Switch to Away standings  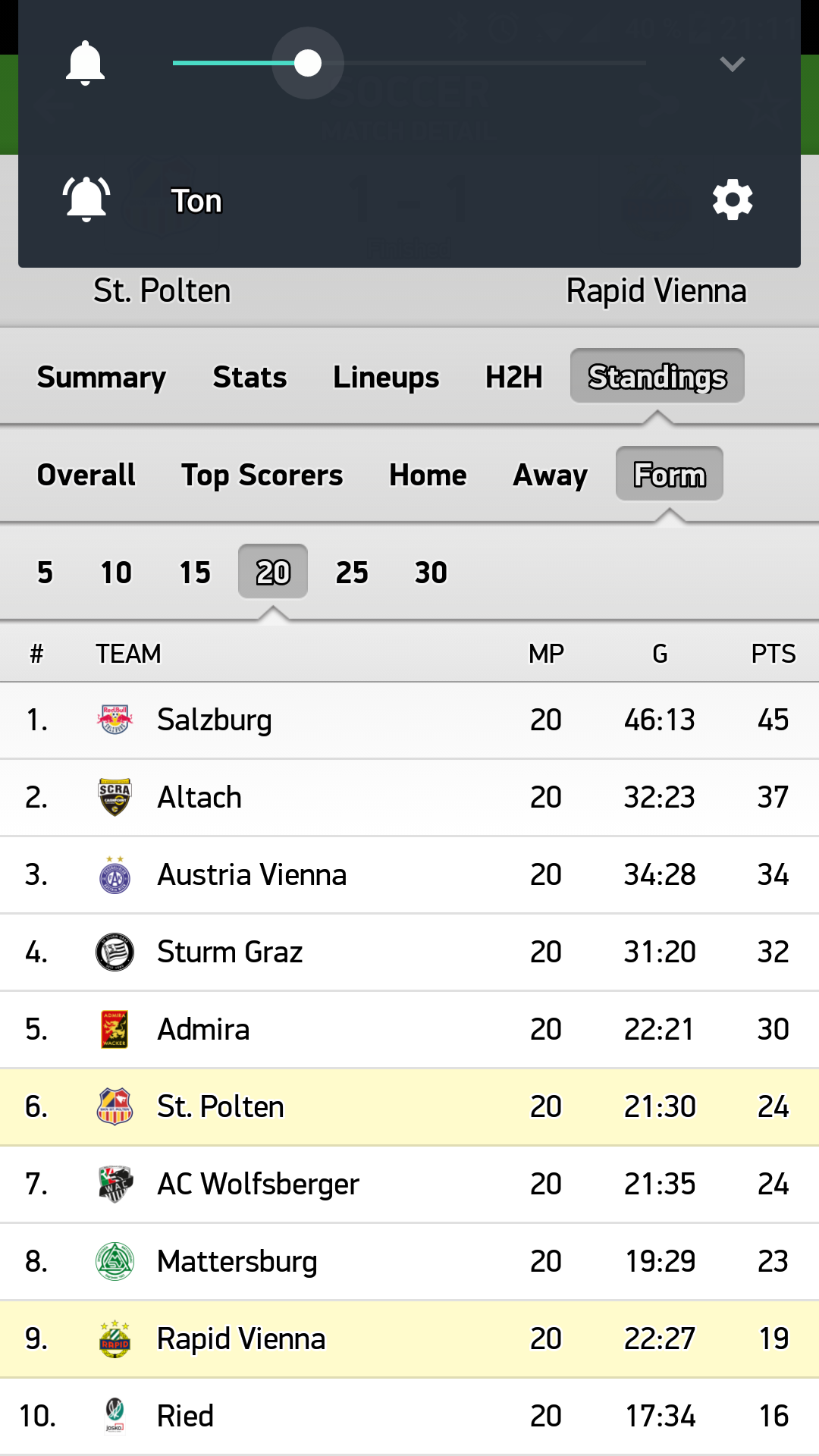click(x=550, y=475)
